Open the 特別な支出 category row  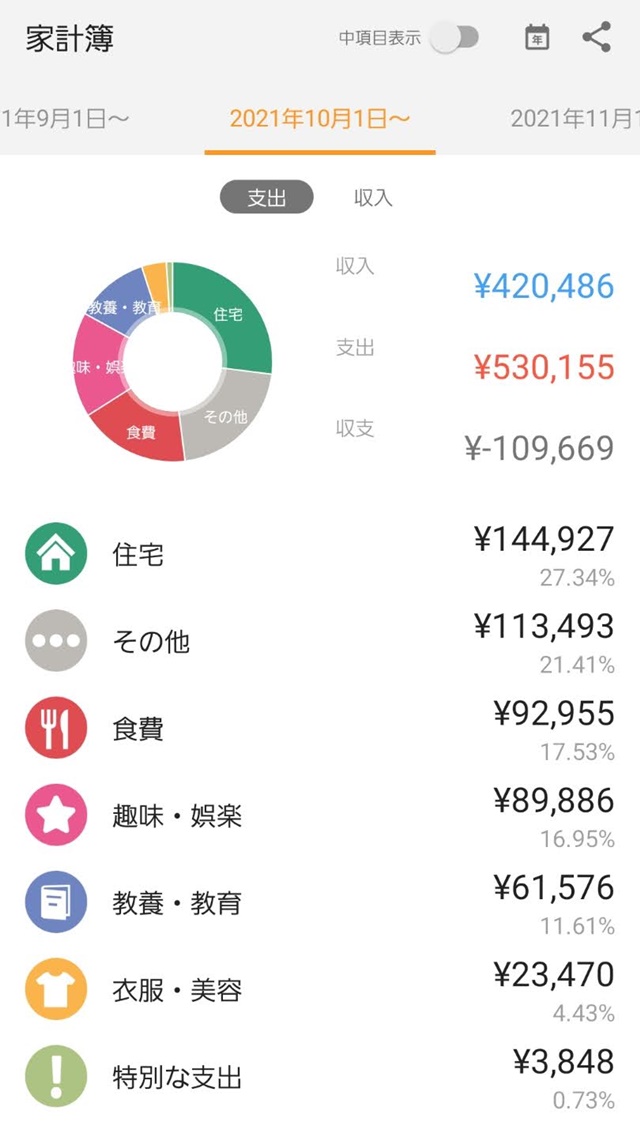click(320, 1077)
